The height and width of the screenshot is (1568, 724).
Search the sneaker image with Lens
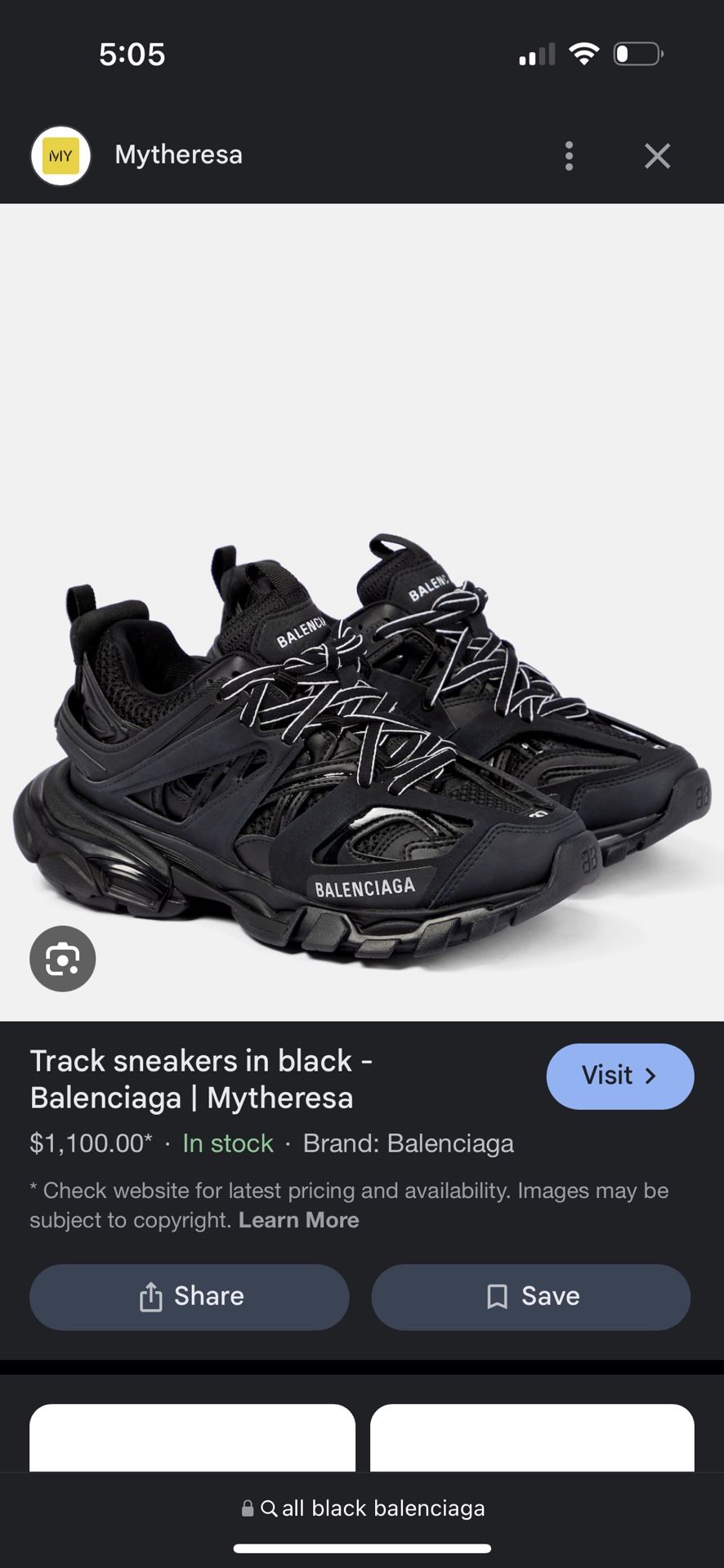pos(63,959)
